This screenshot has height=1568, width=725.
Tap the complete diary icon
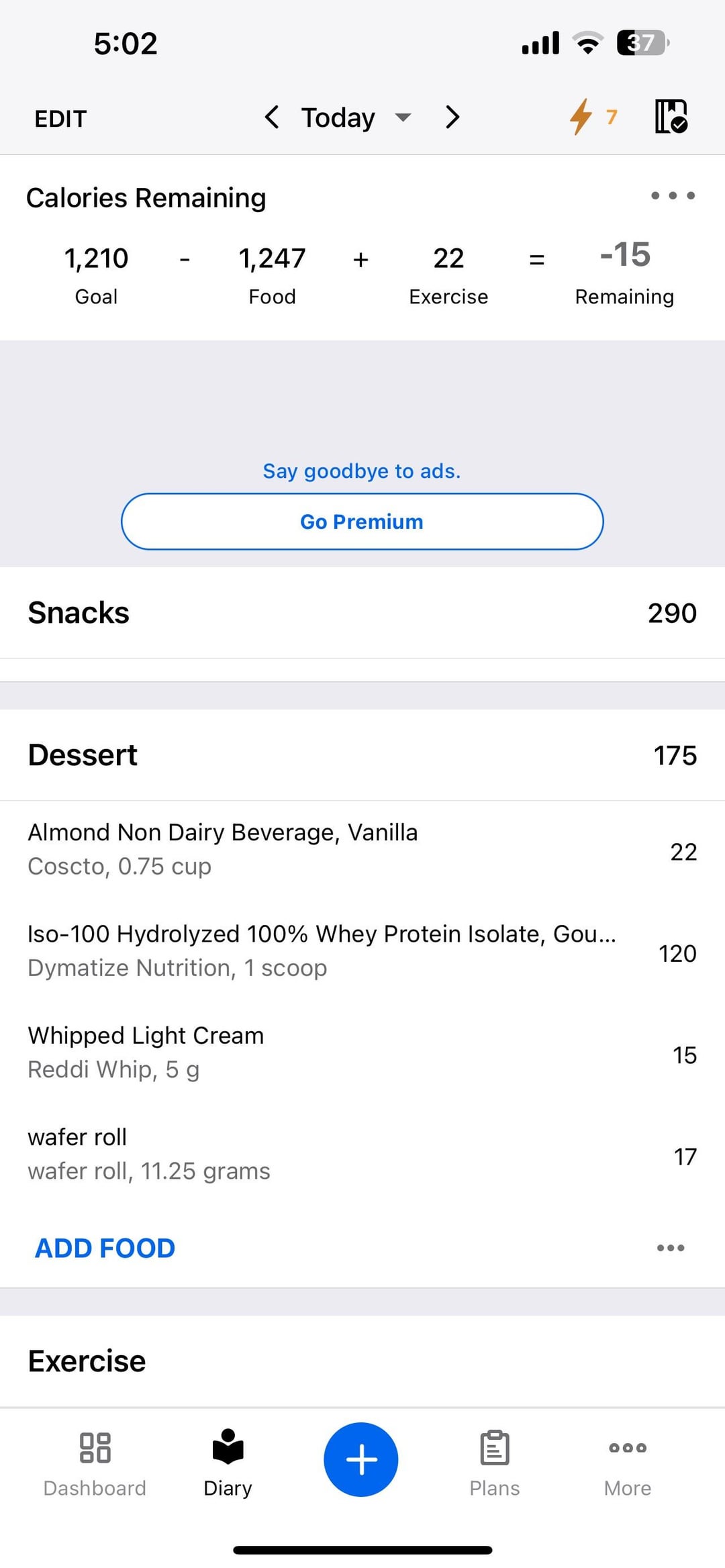tap(671, 117)
